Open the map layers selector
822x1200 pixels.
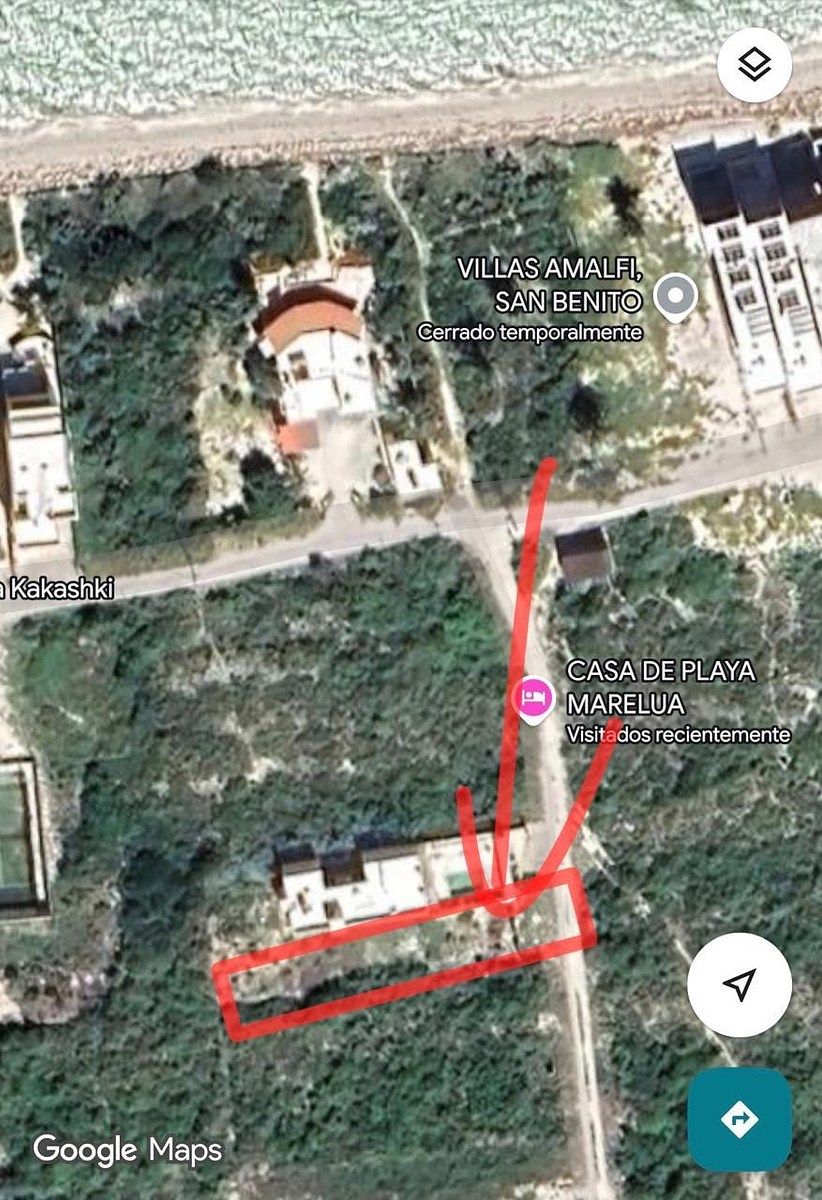(x=754, y=65)
